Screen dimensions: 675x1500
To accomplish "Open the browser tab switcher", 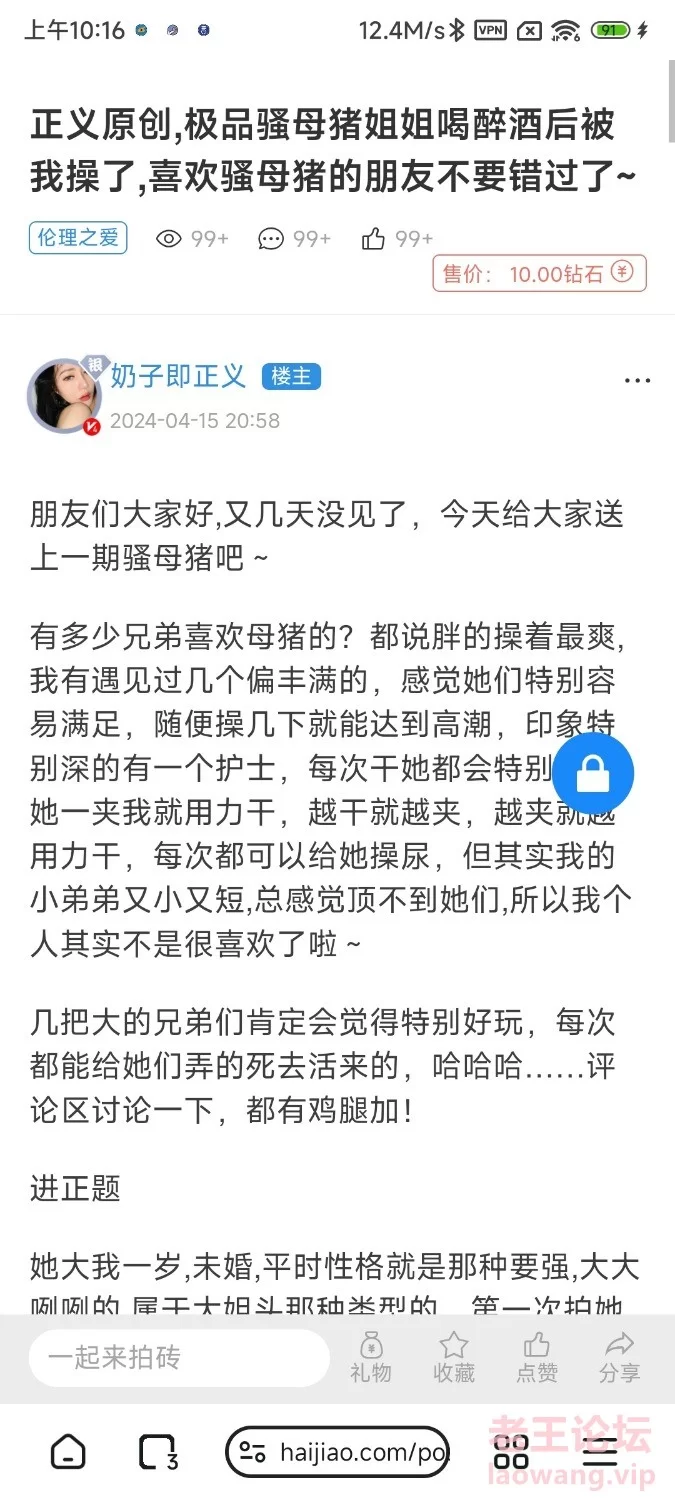I will [x=158, y=1452].
